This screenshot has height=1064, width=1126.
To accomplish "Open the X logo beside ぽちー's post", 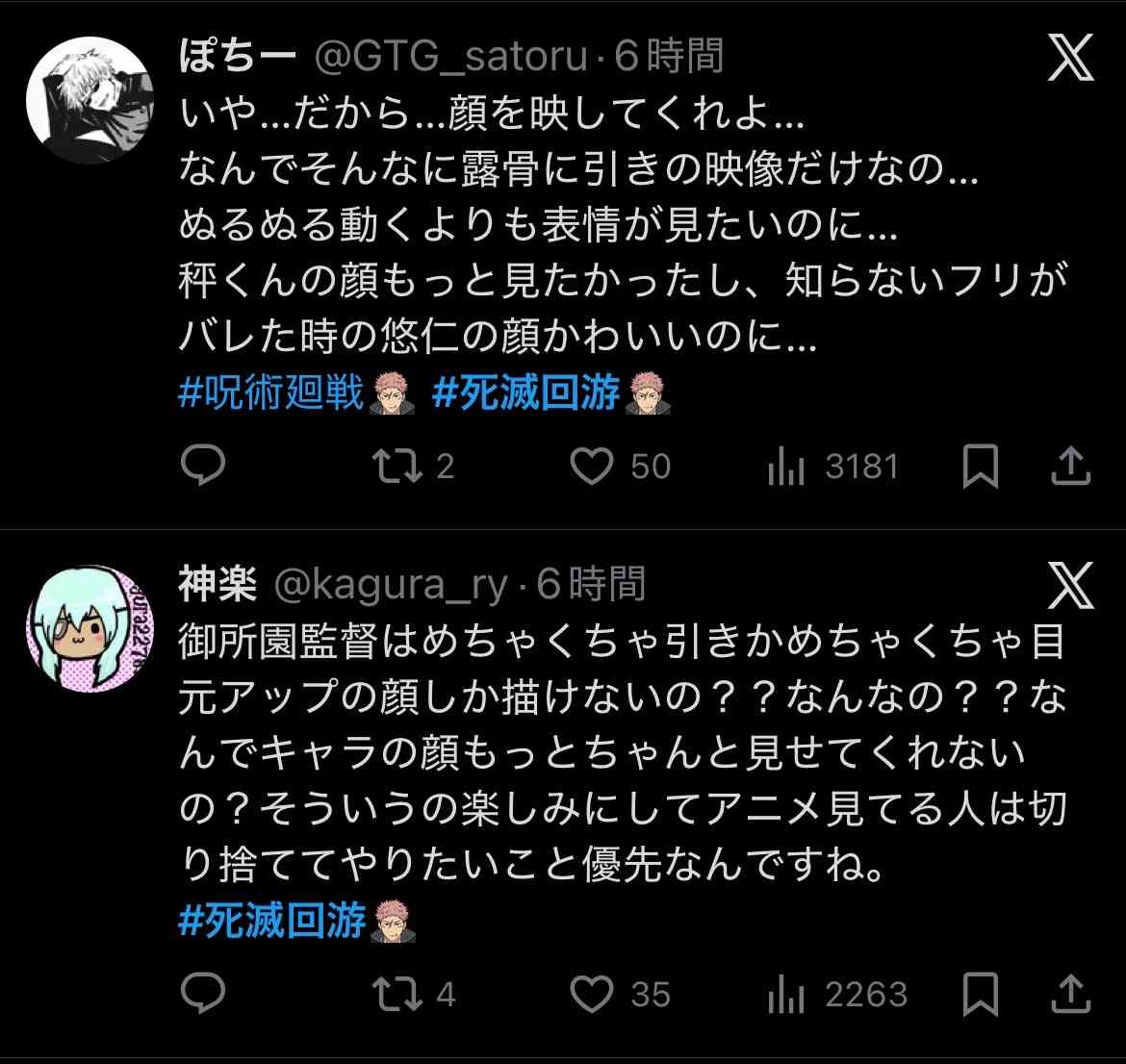I will pyautogui.click(x=1070, y=58).
